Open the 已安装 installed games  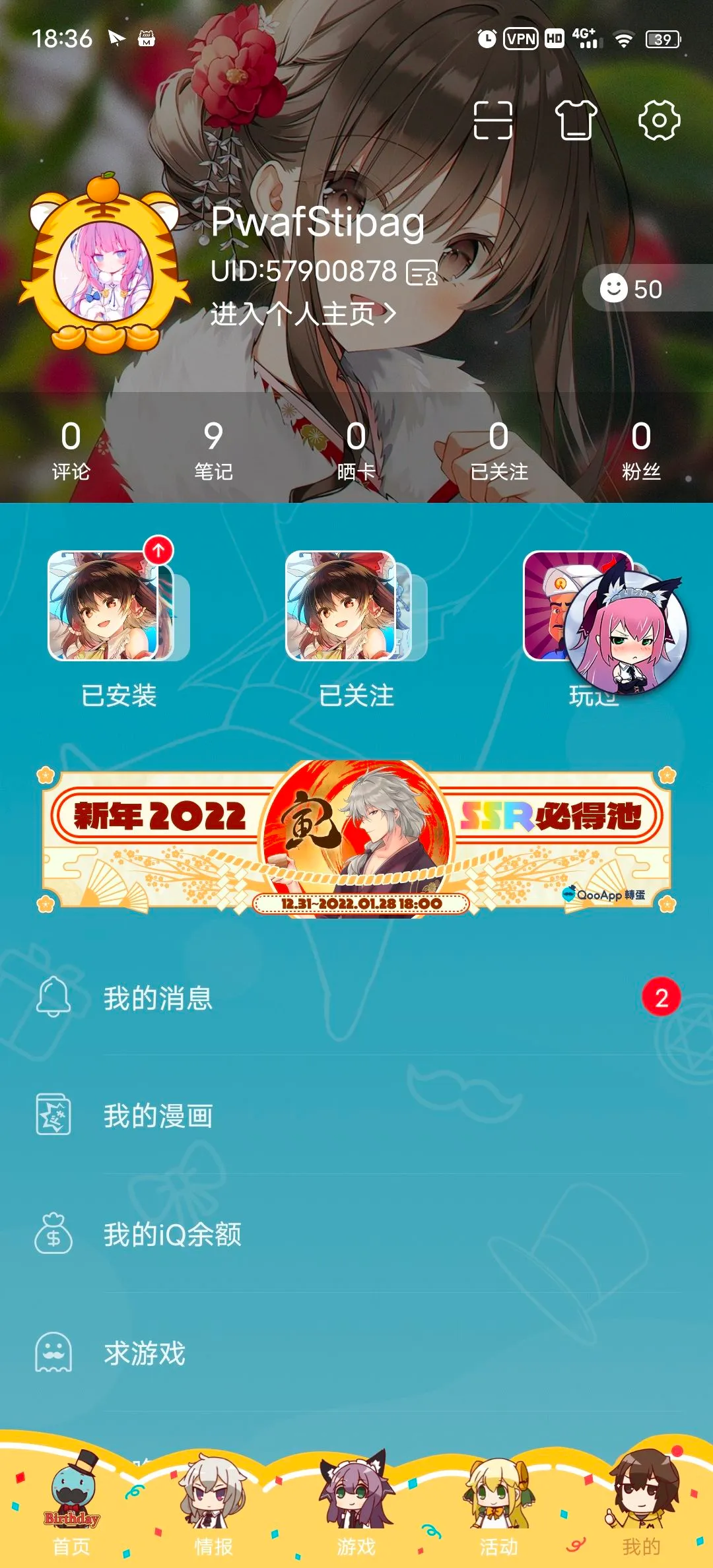[118, 627]
